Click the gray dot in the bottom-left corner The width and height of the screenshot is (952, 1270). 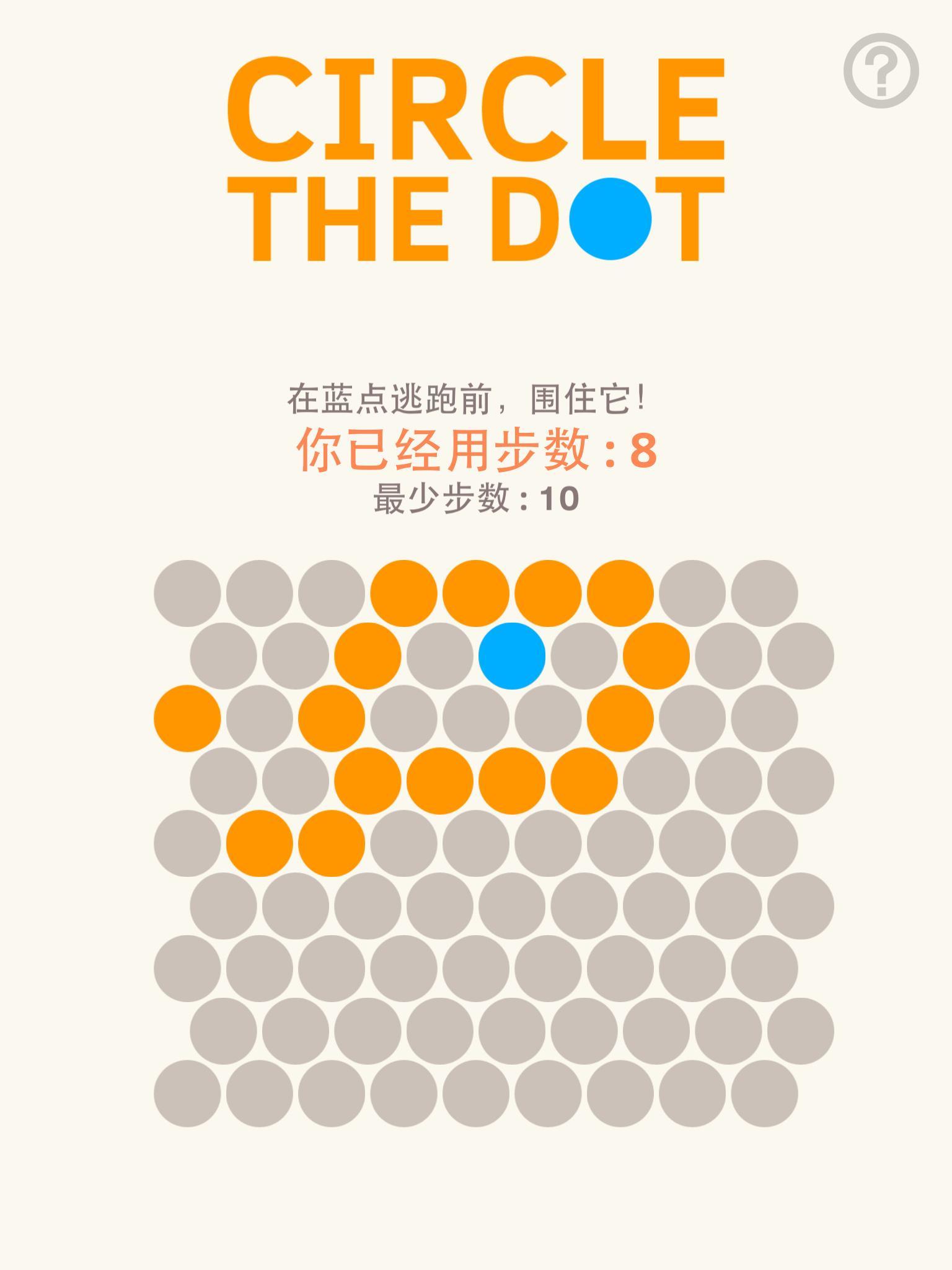[188, 1095]
